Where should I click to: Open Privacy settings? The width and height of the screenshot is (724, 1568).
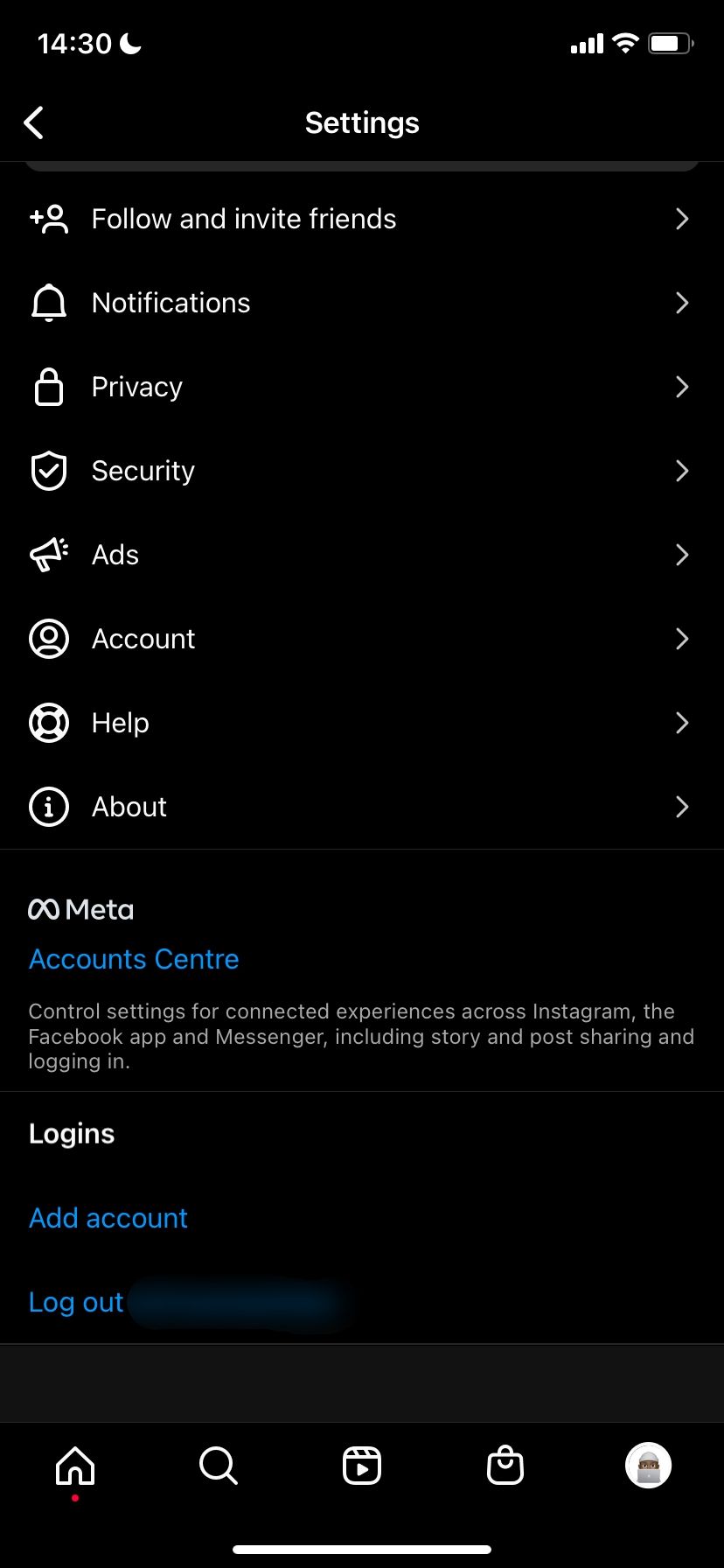click(x=137, y=387)
